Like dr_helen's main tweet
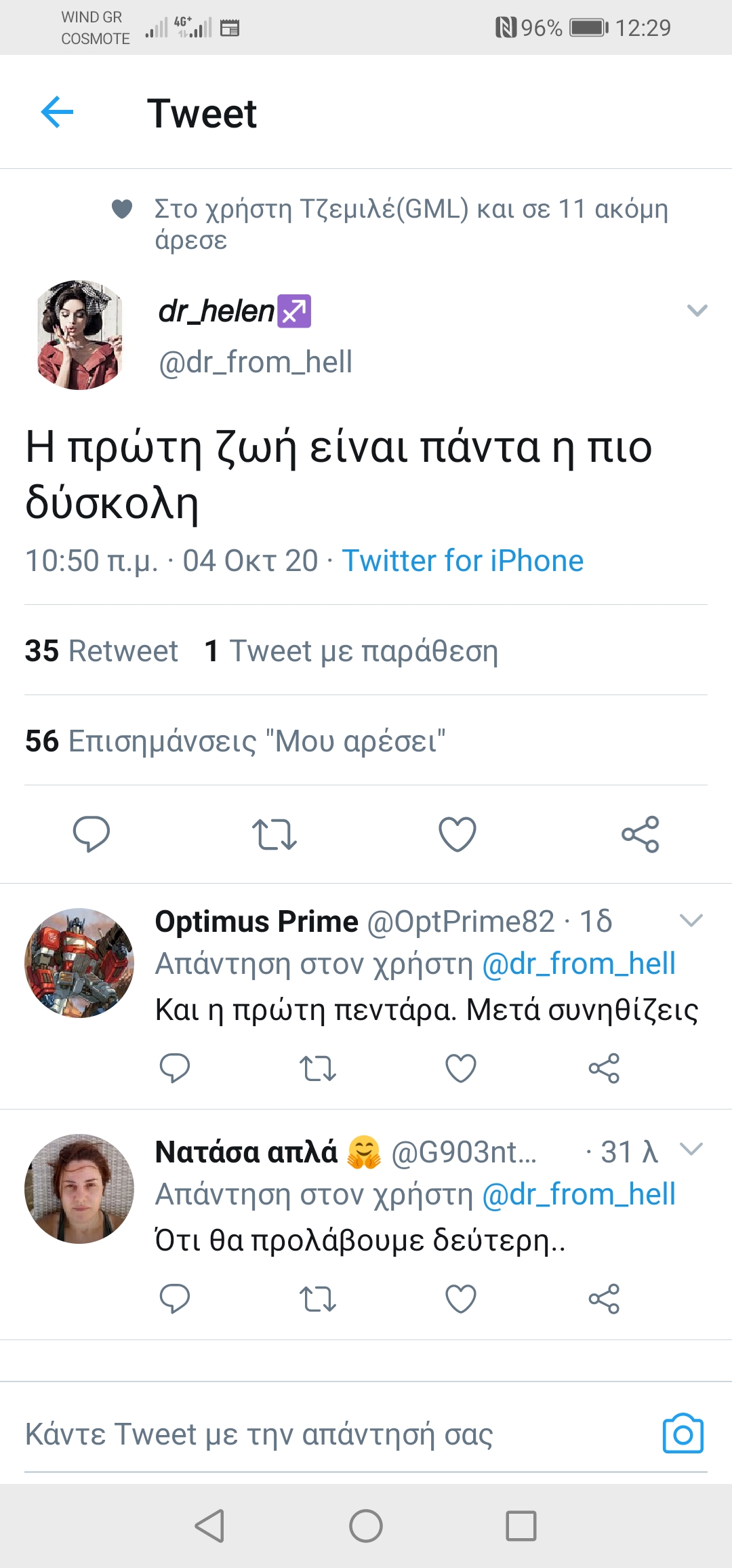732x1568 pixels. pyautogui.click(x=457, y=834)
